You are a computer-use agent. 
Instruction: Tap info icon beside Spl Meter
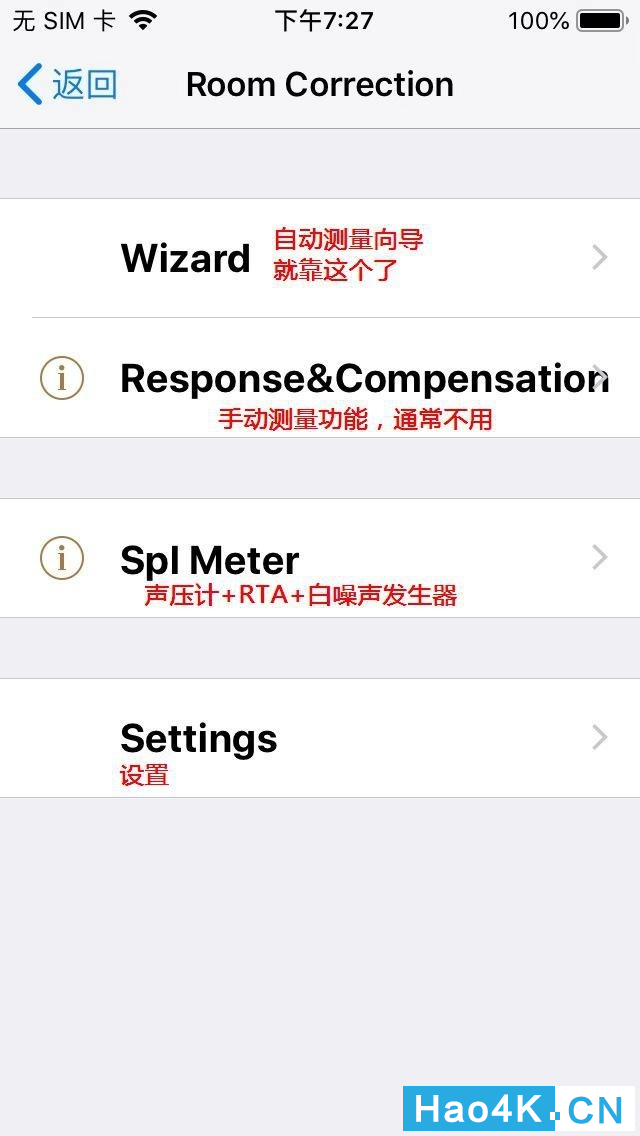pos(62,558)
